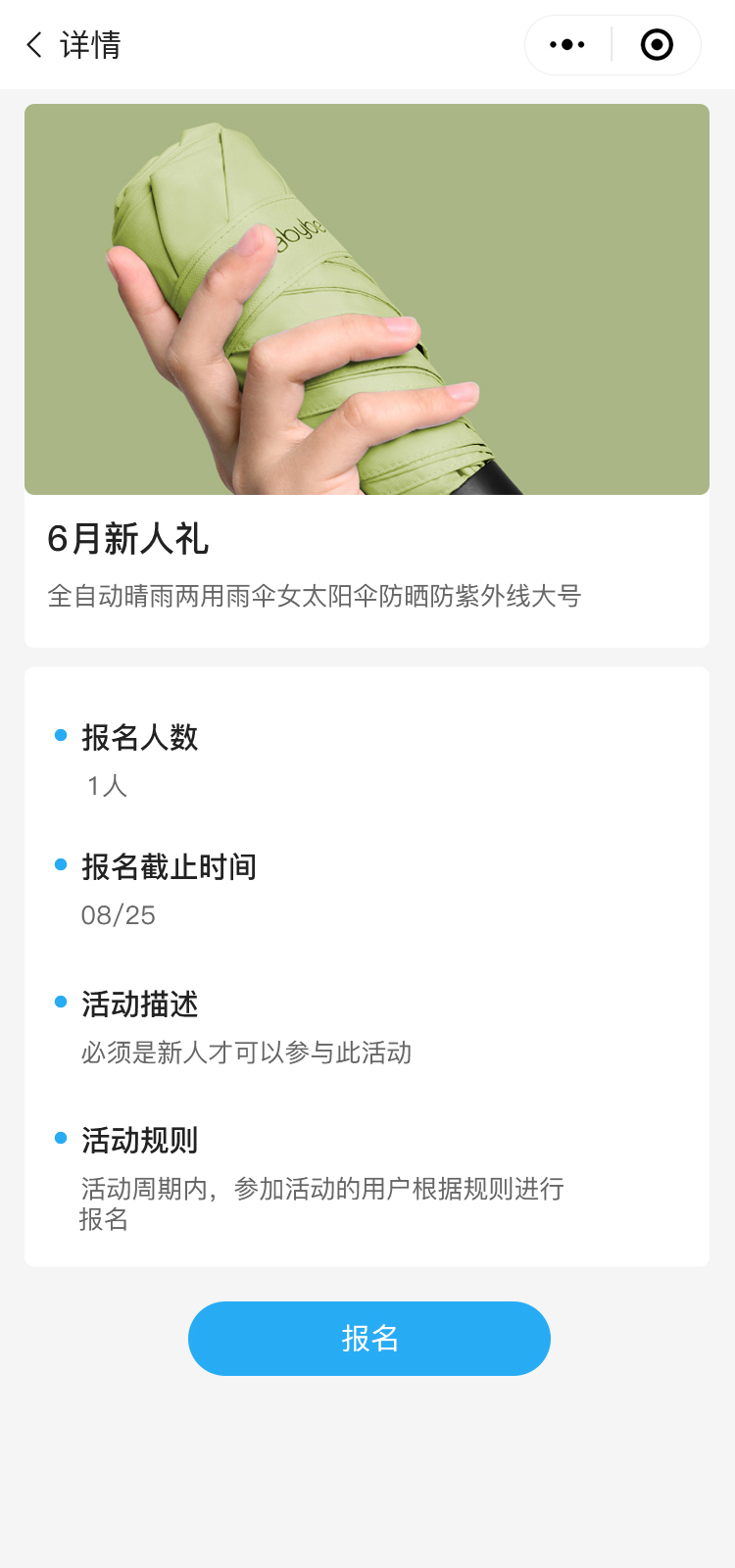Go back from the 详情 page
Image resolution: width=735 pixels, height=1568 pixels.
(x=35, y=45)
